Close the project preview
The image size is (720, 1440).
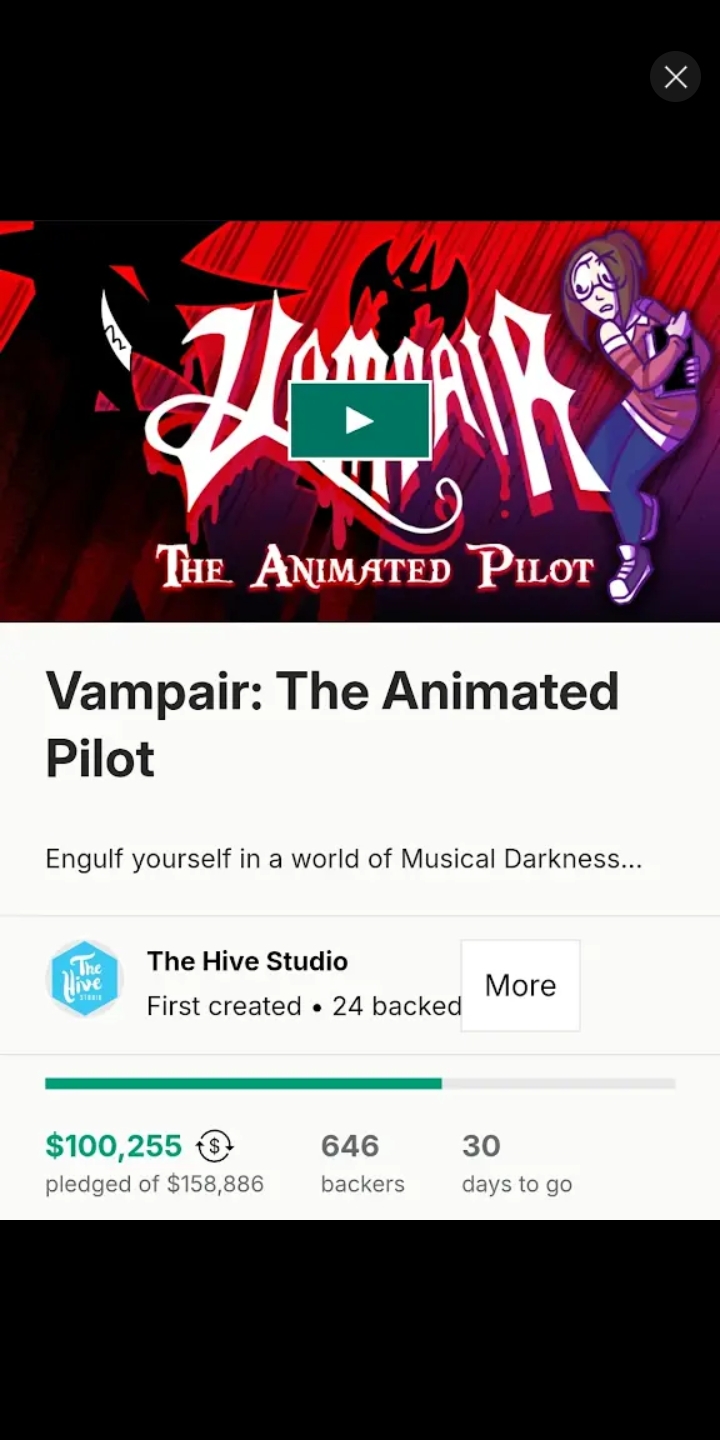pos(675,77)
